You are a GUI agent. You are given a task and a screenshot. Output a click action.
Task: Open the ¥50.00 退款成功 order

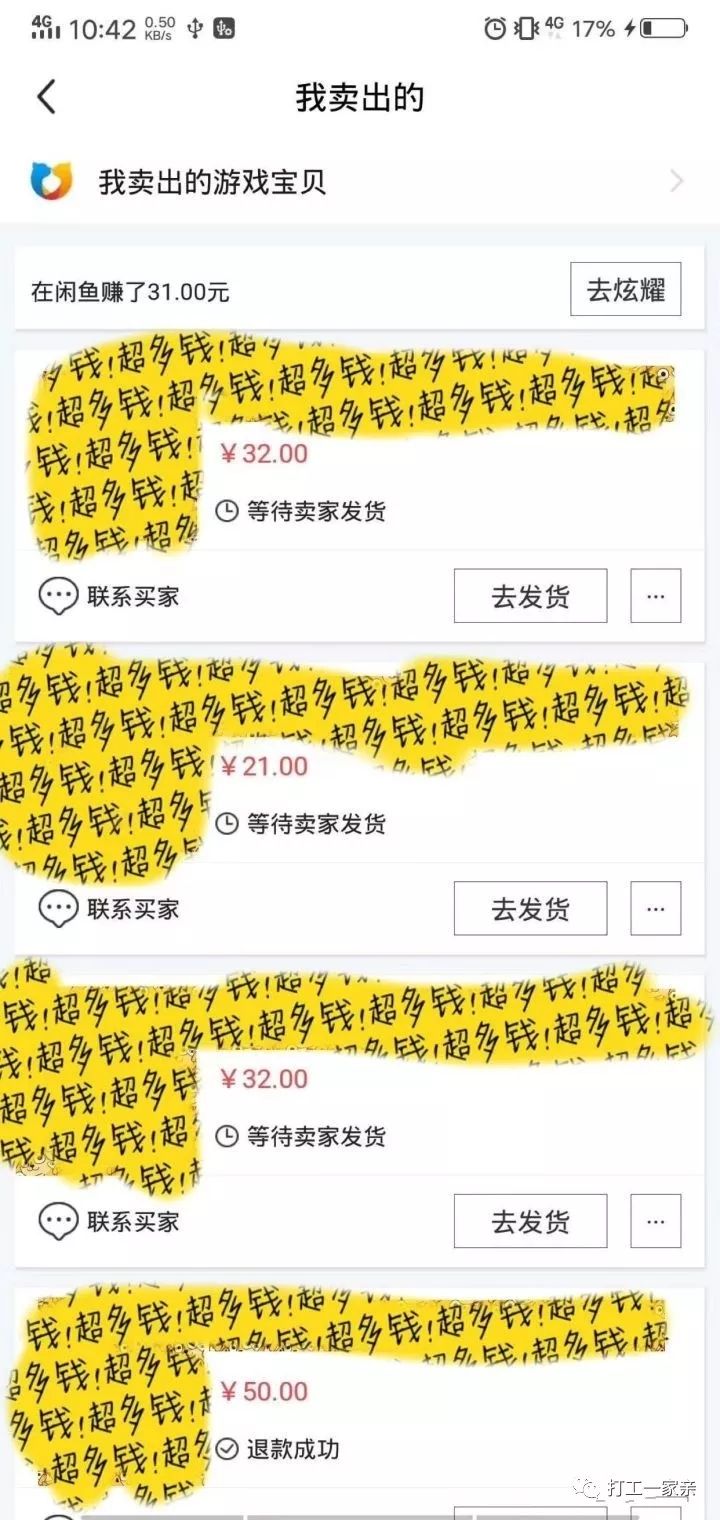[450, 1420]
